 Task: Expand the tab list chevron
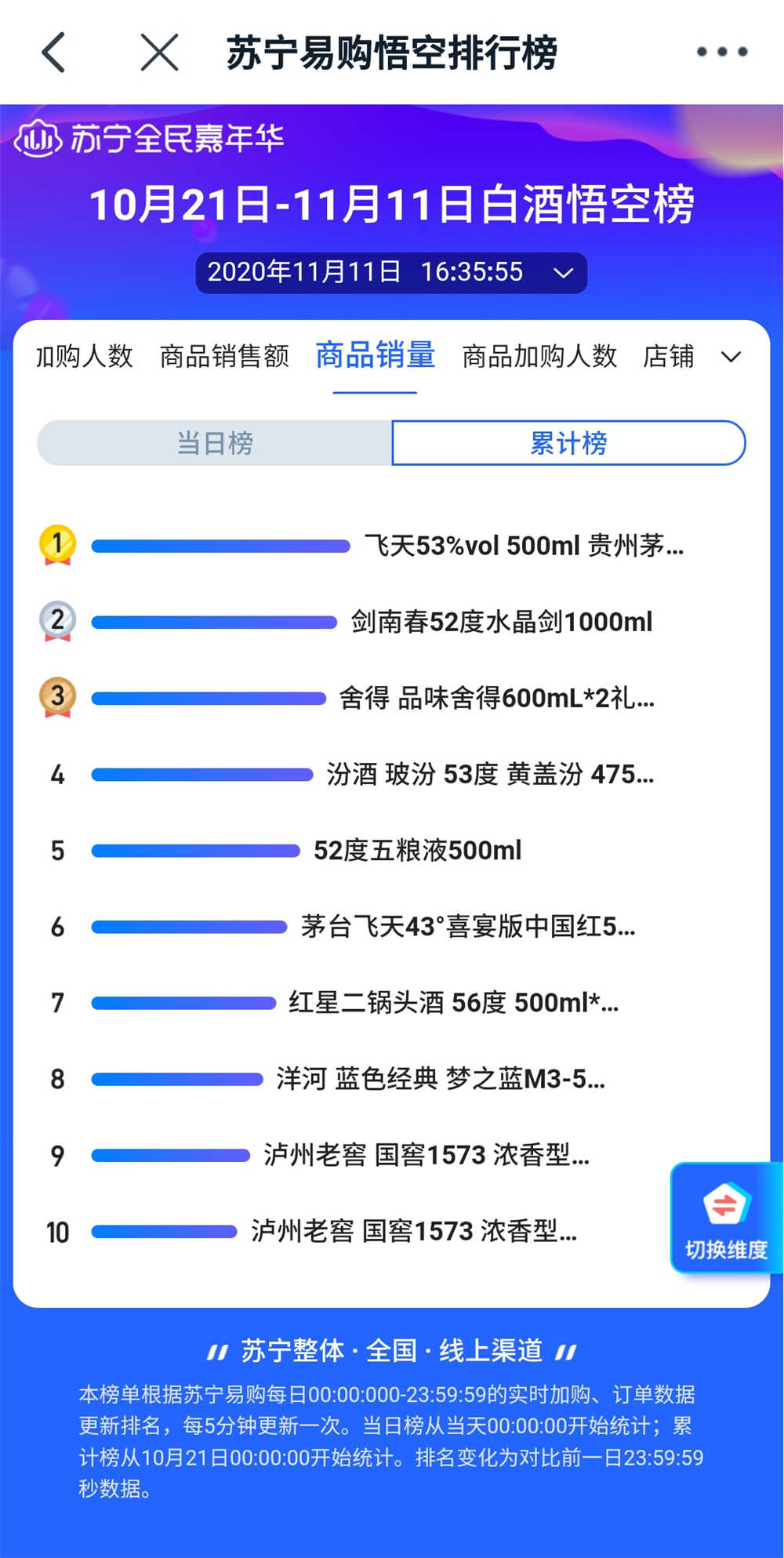[731, 358]
